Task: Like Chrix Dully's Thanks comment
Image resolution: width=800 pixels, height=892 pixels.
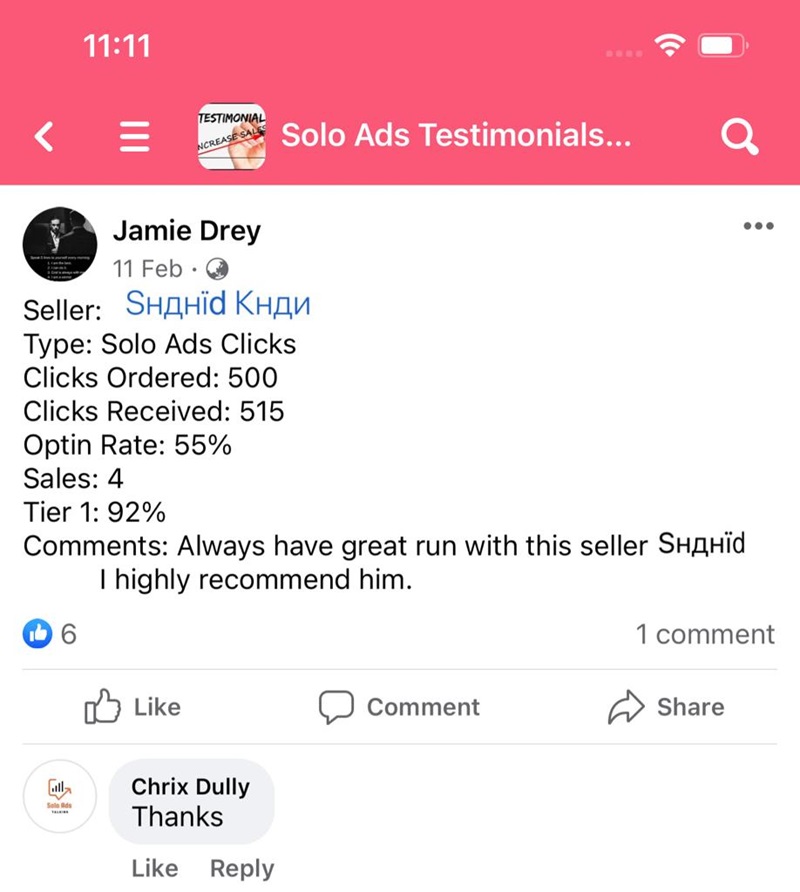Action: pos(154,869)
